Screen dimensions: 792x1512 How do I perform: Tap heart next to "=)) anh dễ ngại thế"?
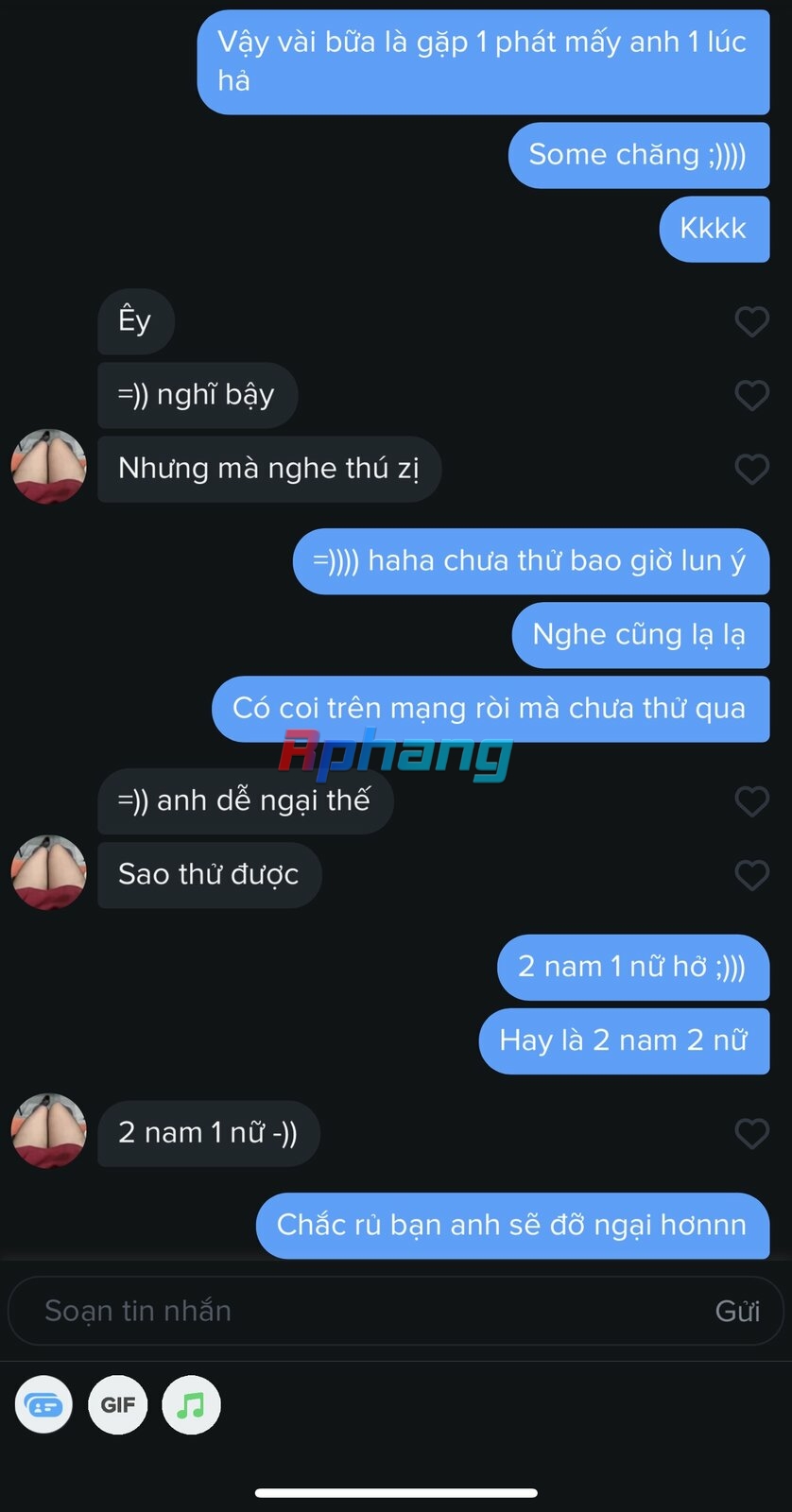(752, 801)
